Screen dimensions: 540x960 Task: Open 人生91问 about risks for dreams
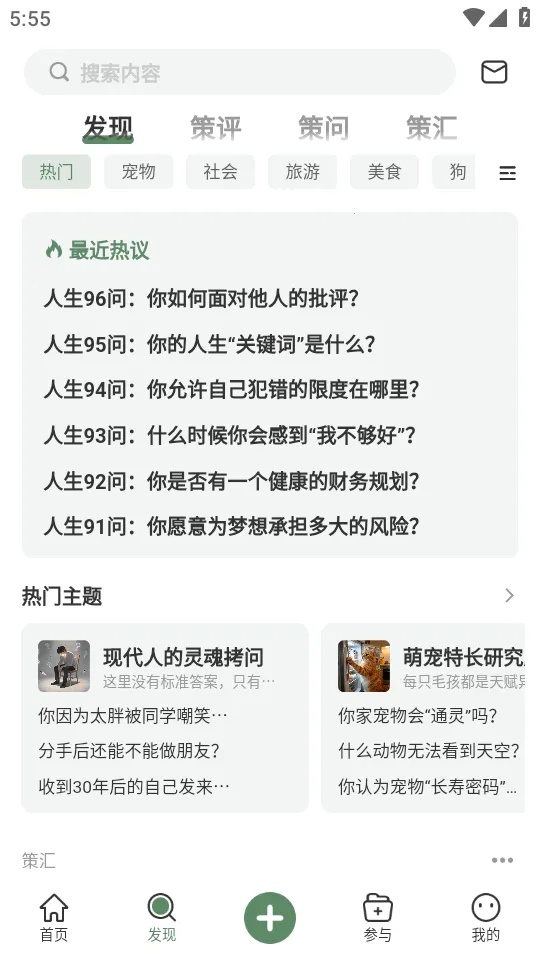pyautogui.click(x=231, y=526)
